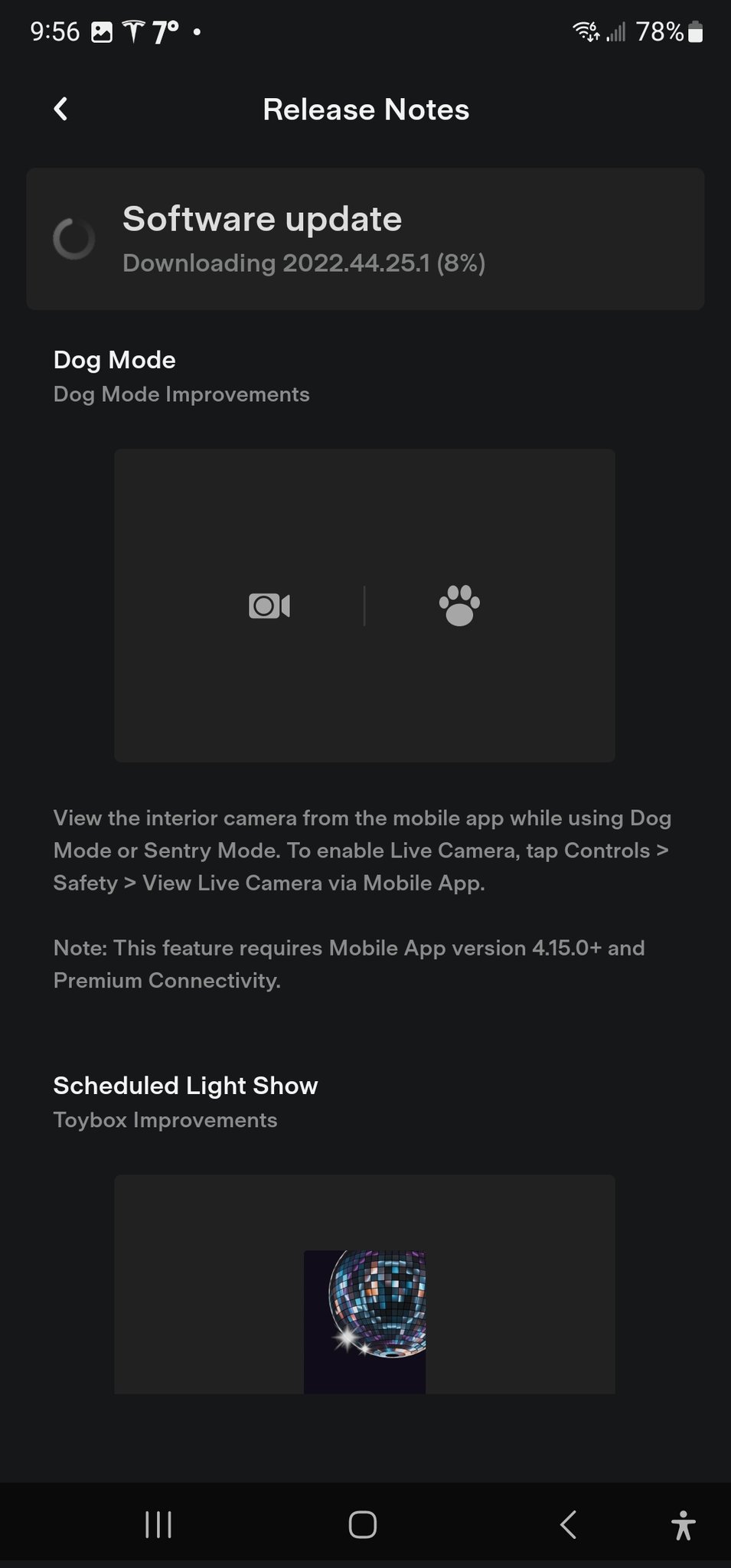
Task: Open the Software update download card
Action: [x=365, y=239]
